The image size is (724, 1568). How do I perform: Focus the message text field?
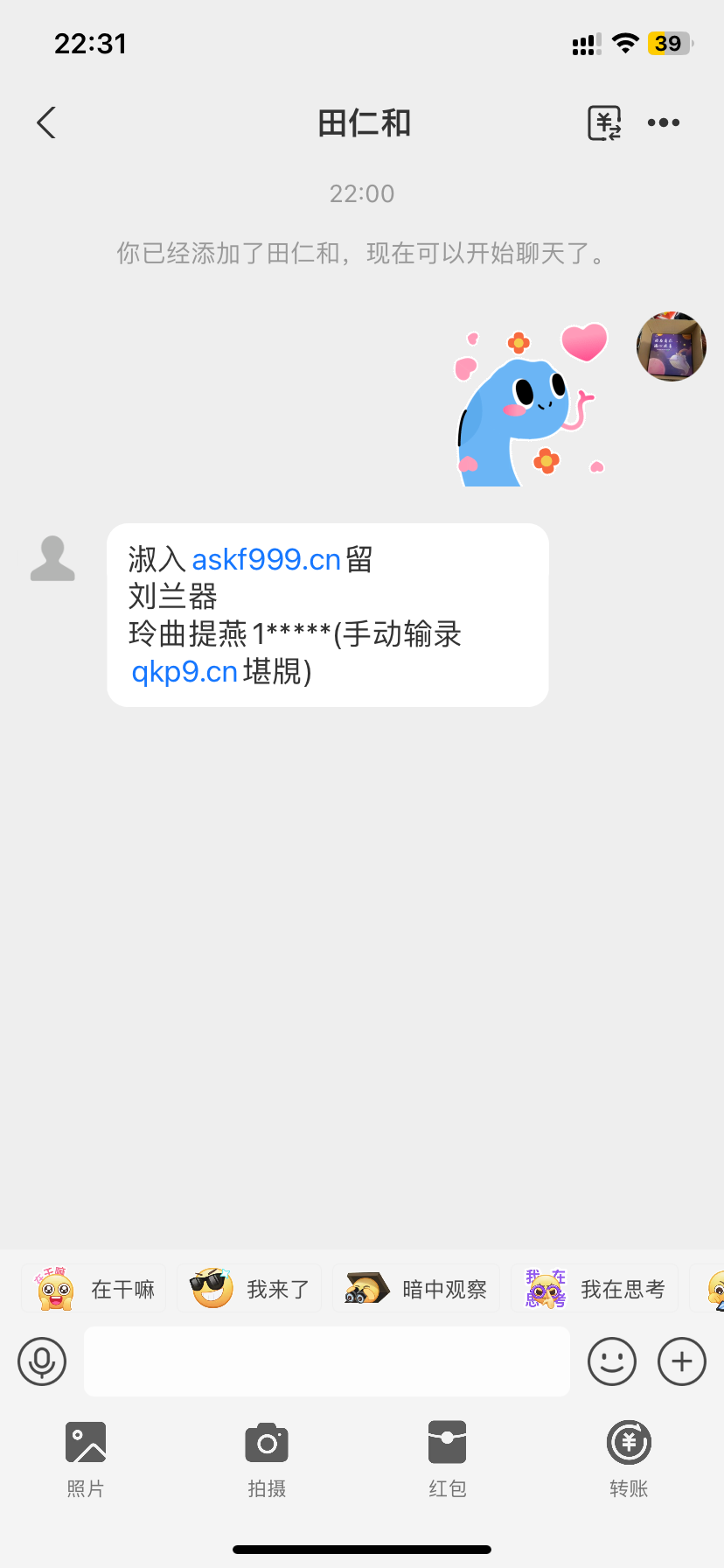point(326,1361)
